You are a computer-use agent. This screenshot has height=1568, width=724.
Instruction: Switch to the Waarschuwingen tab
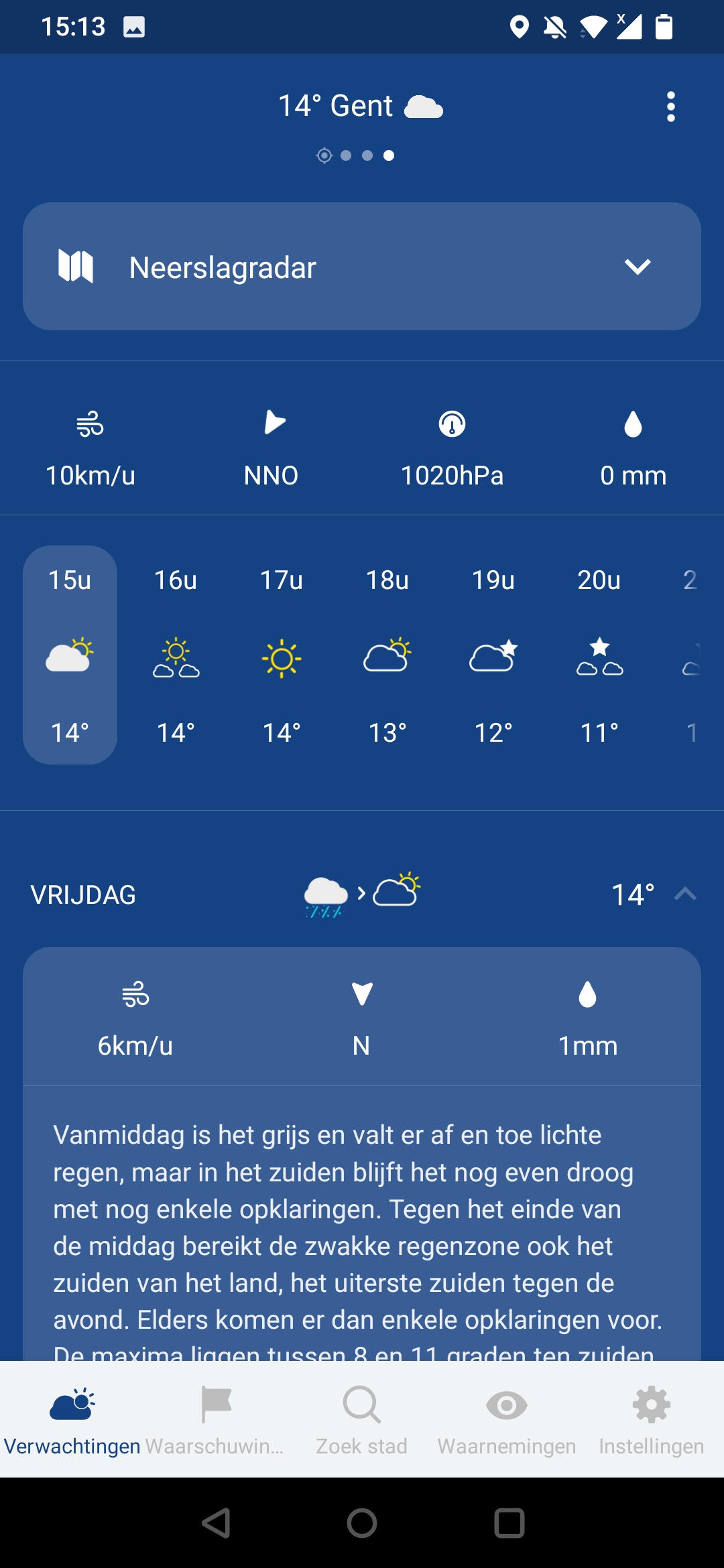tap(216, 1419)
